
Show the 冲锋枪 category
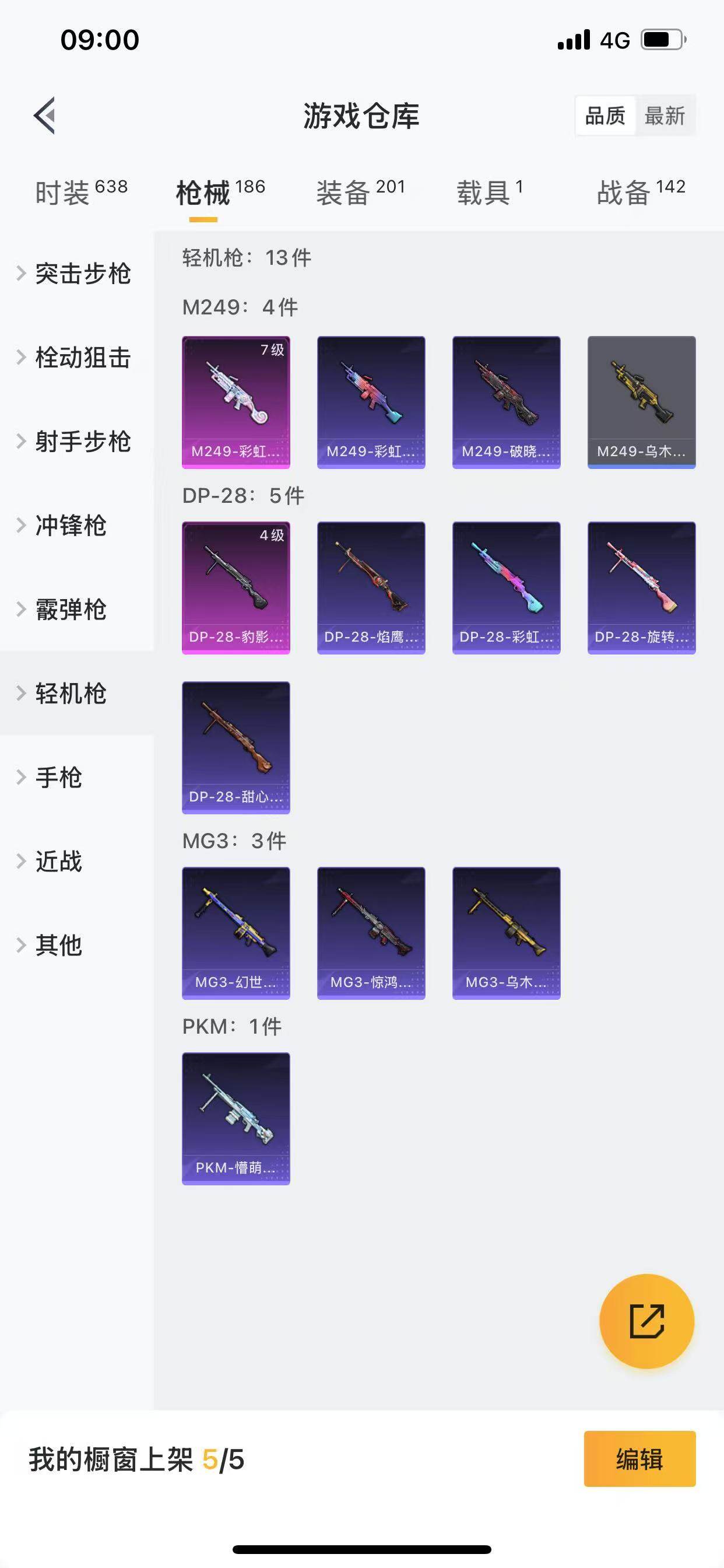71,526
